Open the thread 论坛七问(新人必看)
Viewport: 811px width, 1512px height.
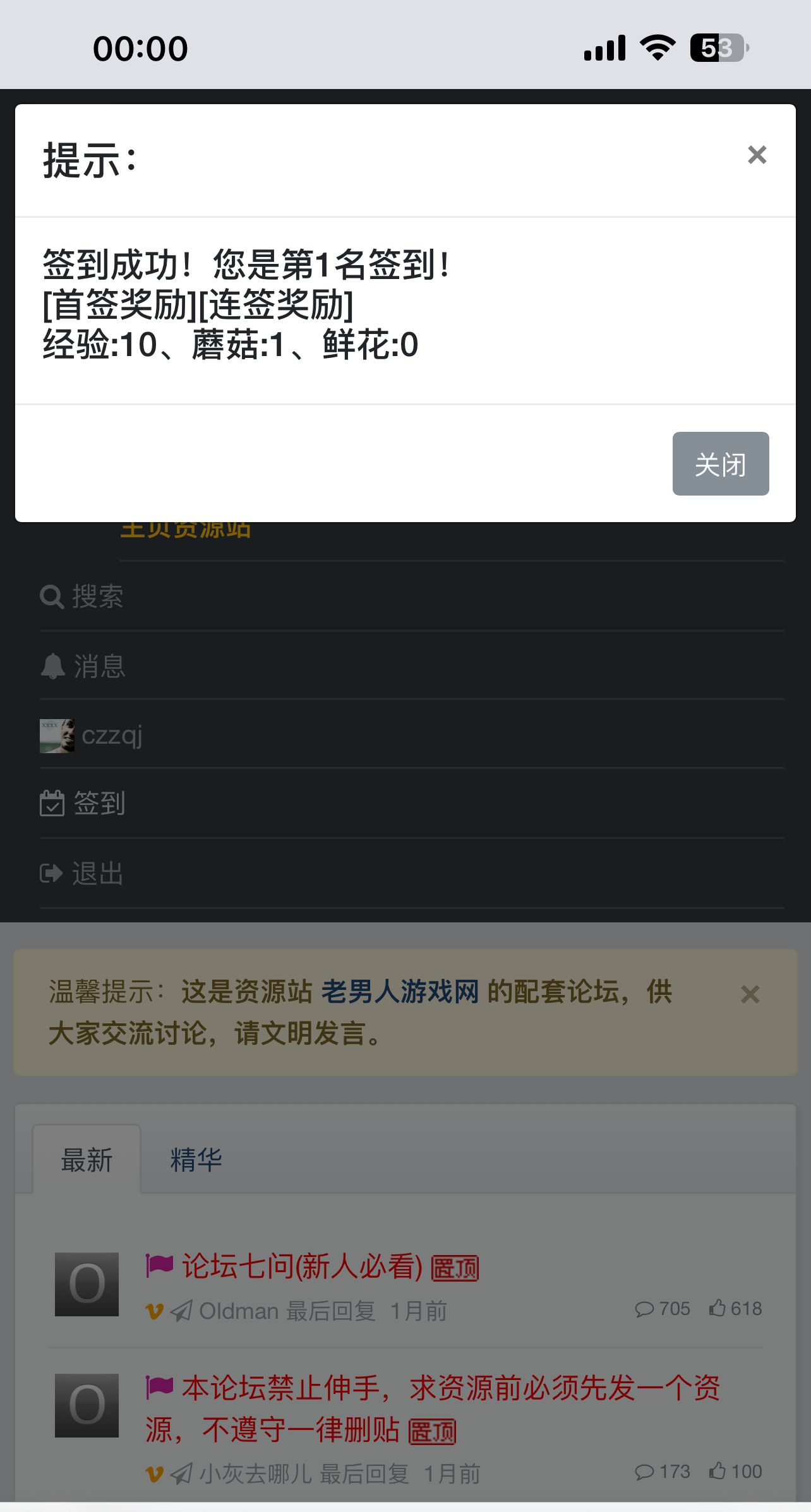[302, 1266]
